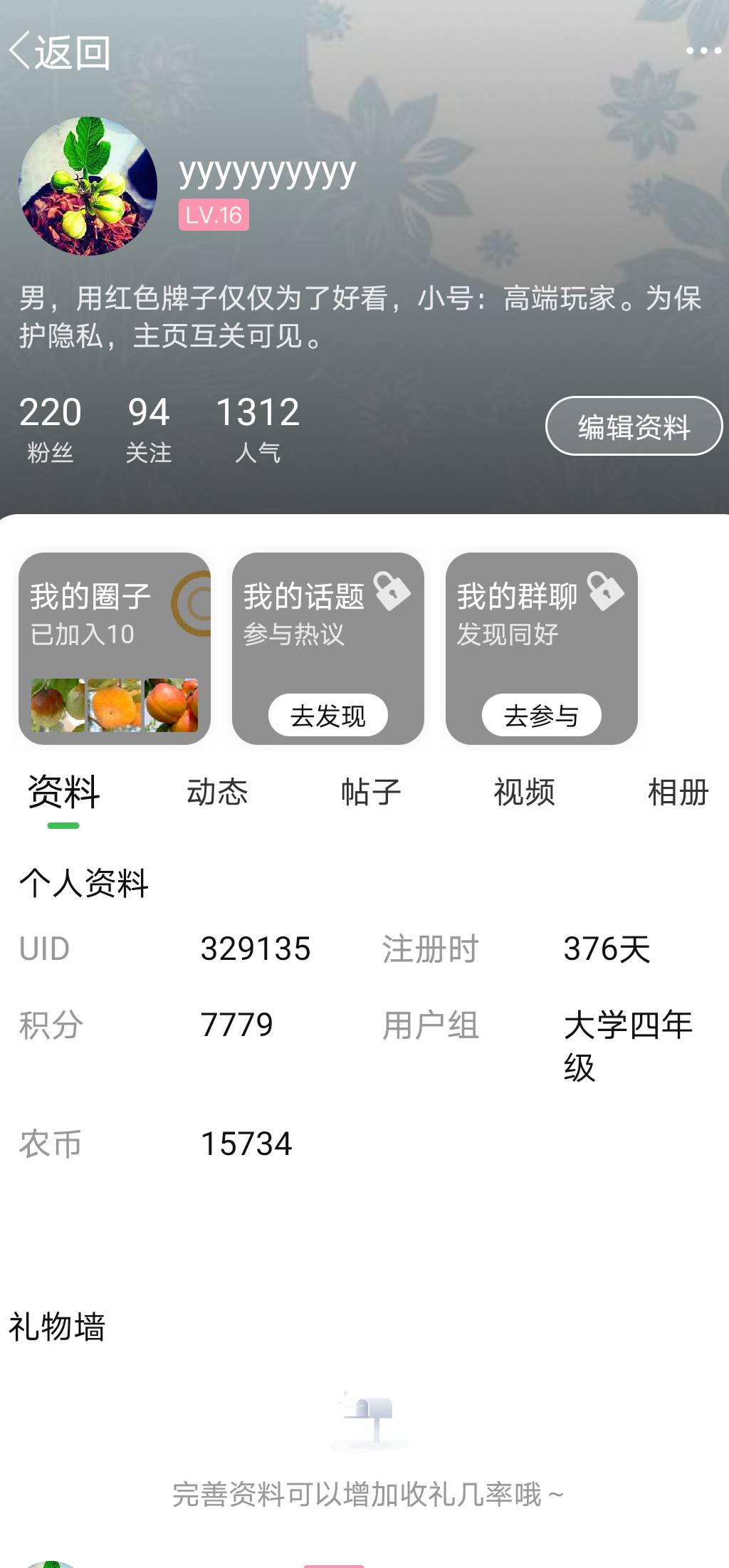This screenshot has height=1568, width=729.
Task: View the 94 关注 following list
Action: (148, 429)
